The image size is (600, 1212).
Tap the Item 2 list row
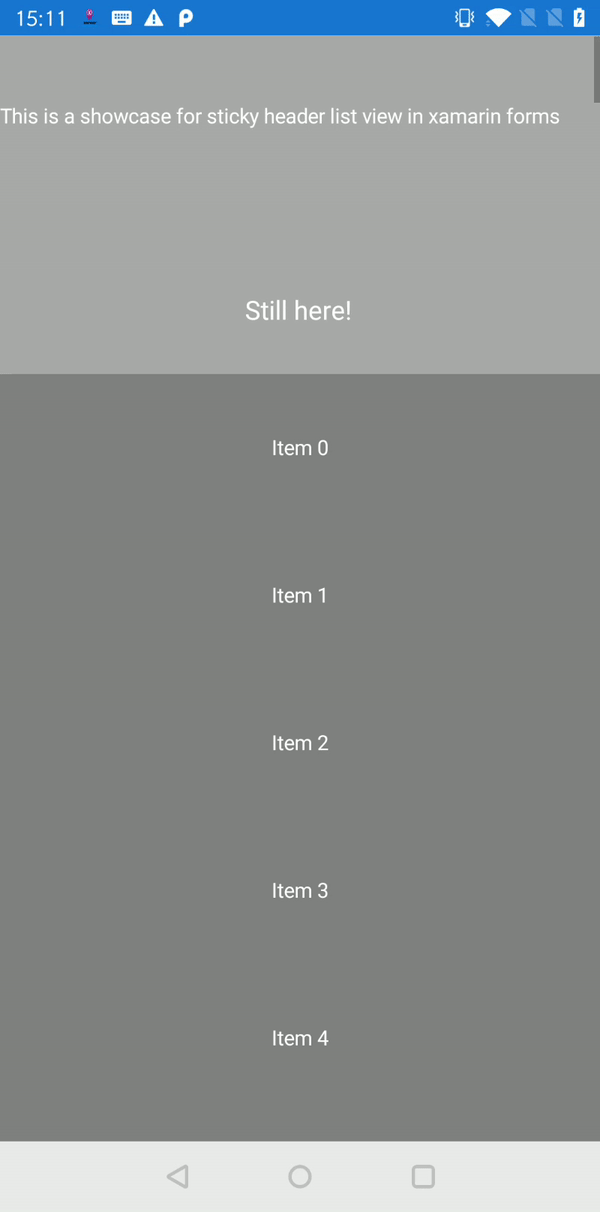300,743
